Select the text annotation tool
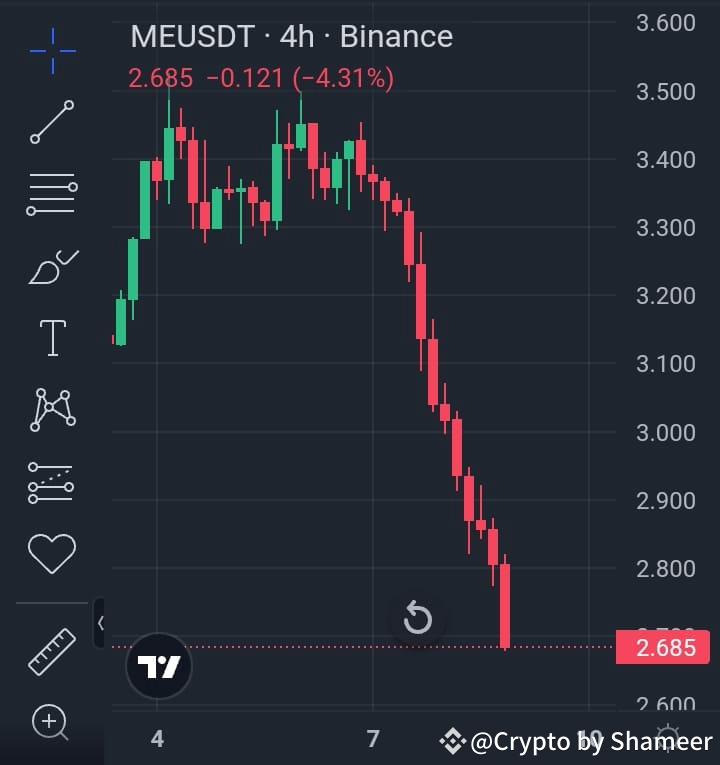The image size is (720, 765). (52, 337)
